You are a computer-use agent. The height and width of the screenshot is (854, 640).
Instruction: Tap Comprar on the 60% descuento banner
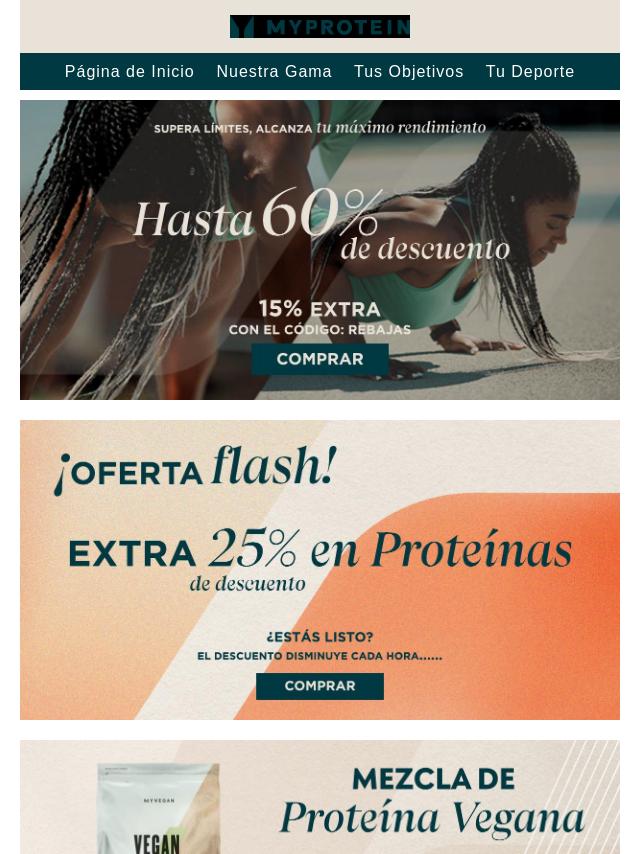click(320, 359)
